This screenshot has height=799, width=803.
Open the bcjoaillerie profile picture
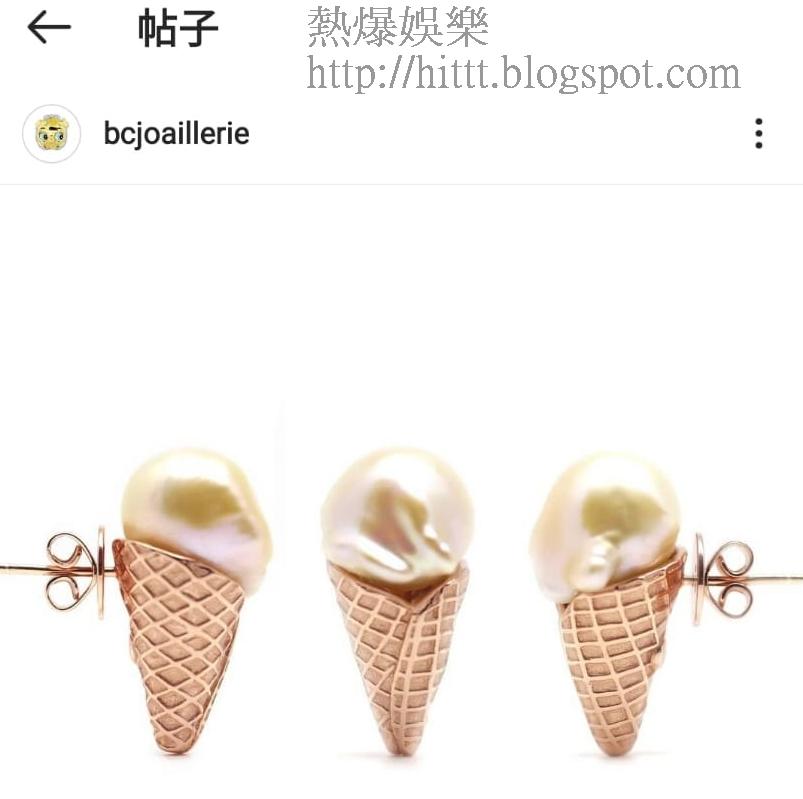51,134
